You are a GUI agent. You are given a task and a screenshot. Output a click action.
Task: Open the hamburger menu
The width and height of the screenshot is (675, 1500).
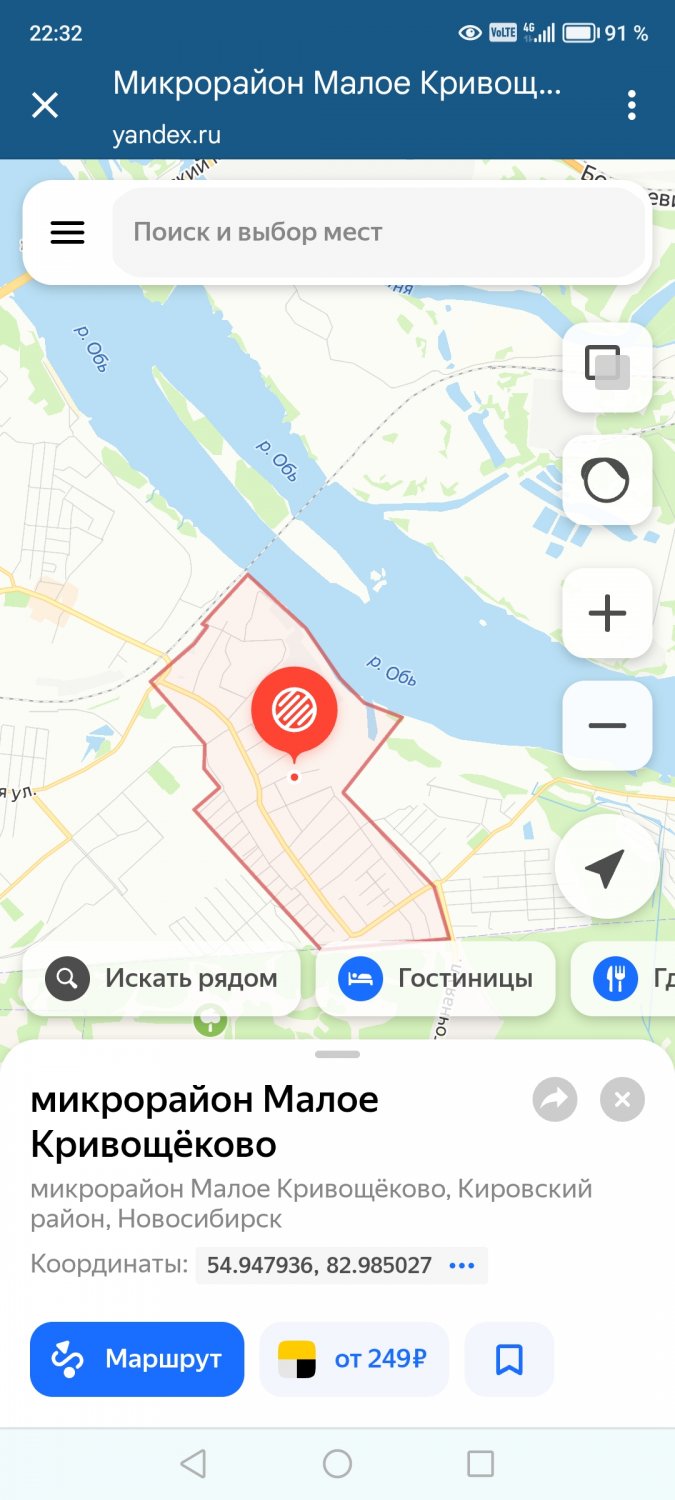point(67,232)
